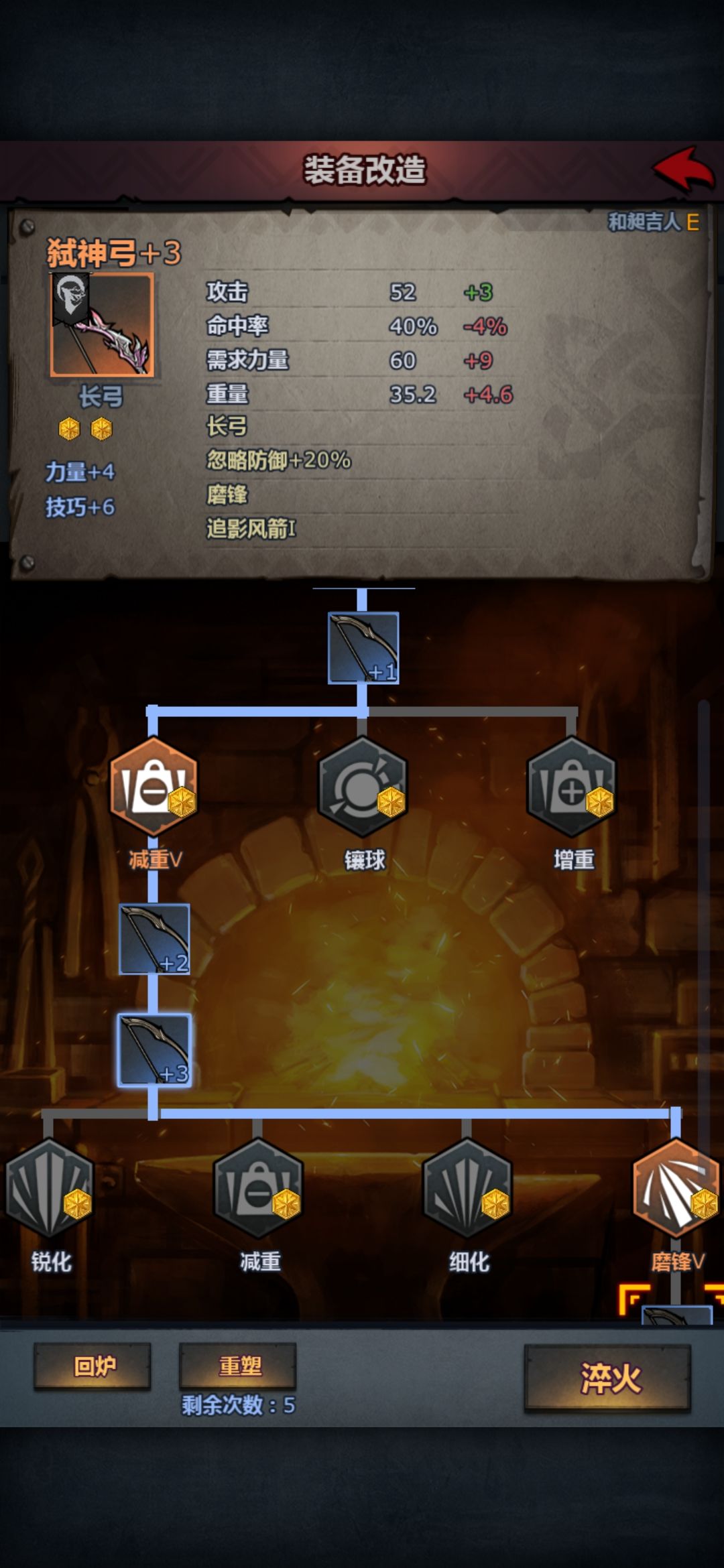
Task: Tap the 重塑 button
Action: (238, 1366)
